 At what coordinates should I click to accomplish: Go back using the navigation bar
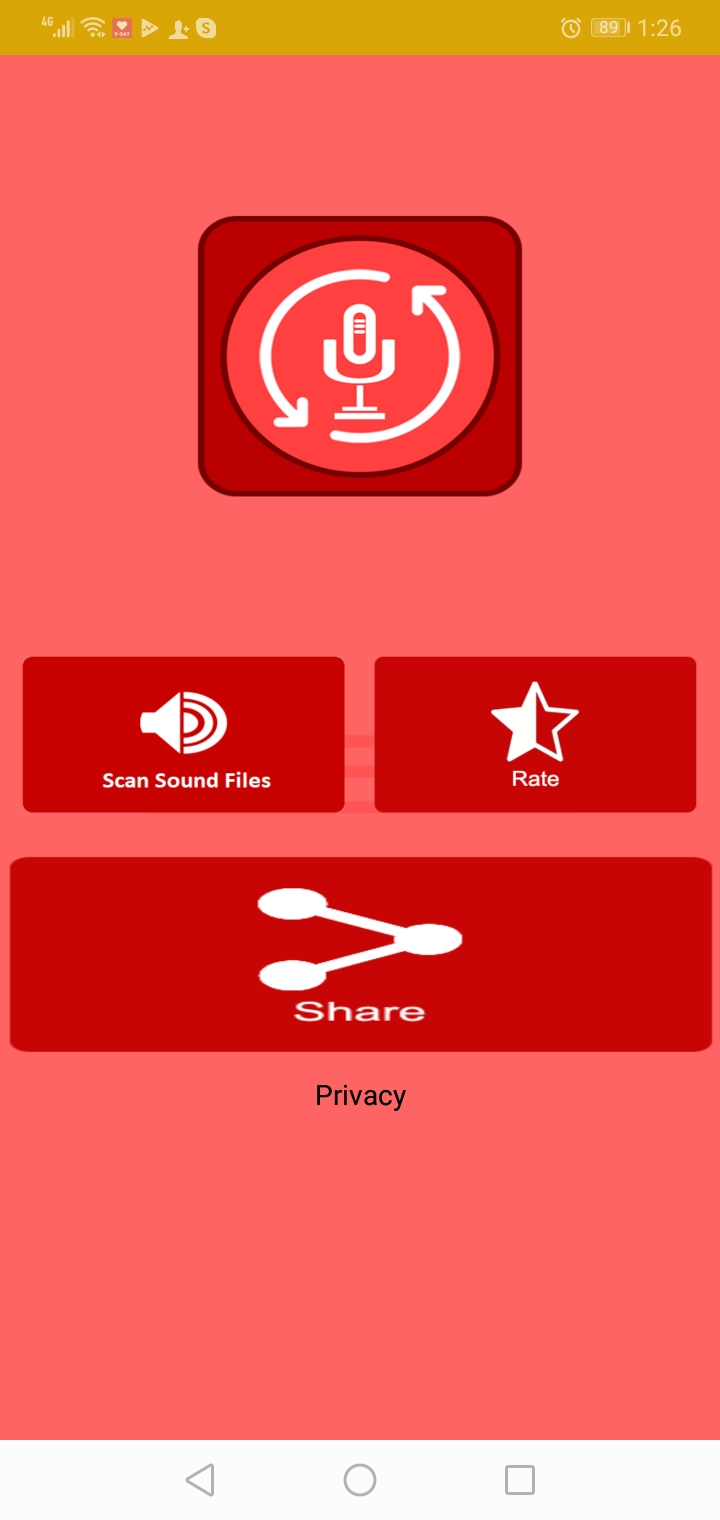[x=200, y=1480]
